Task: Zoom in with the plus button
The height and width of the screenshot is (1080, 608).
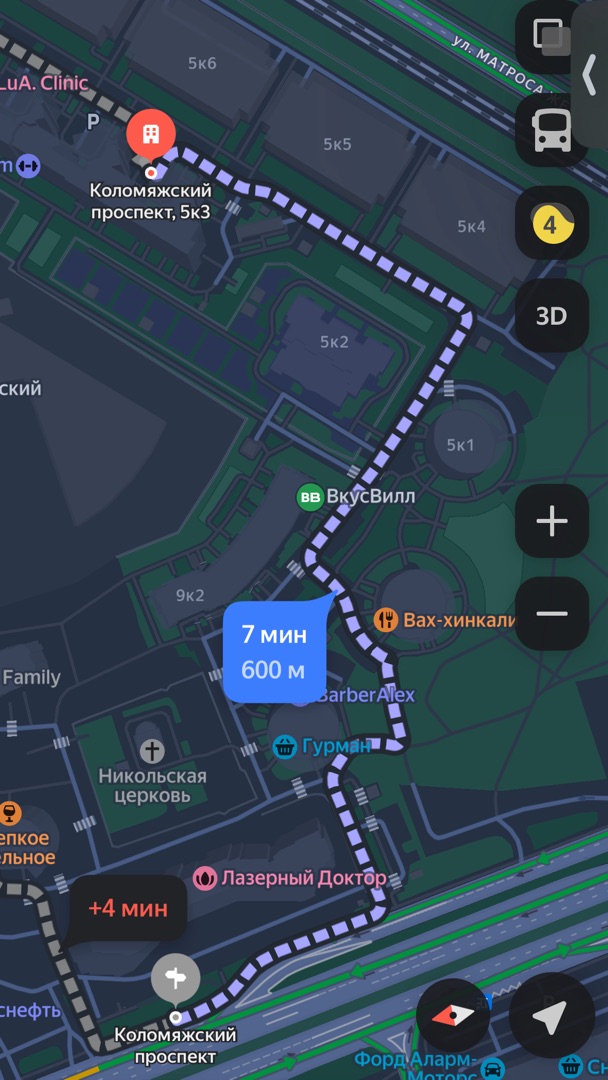Action: (552, 521)
